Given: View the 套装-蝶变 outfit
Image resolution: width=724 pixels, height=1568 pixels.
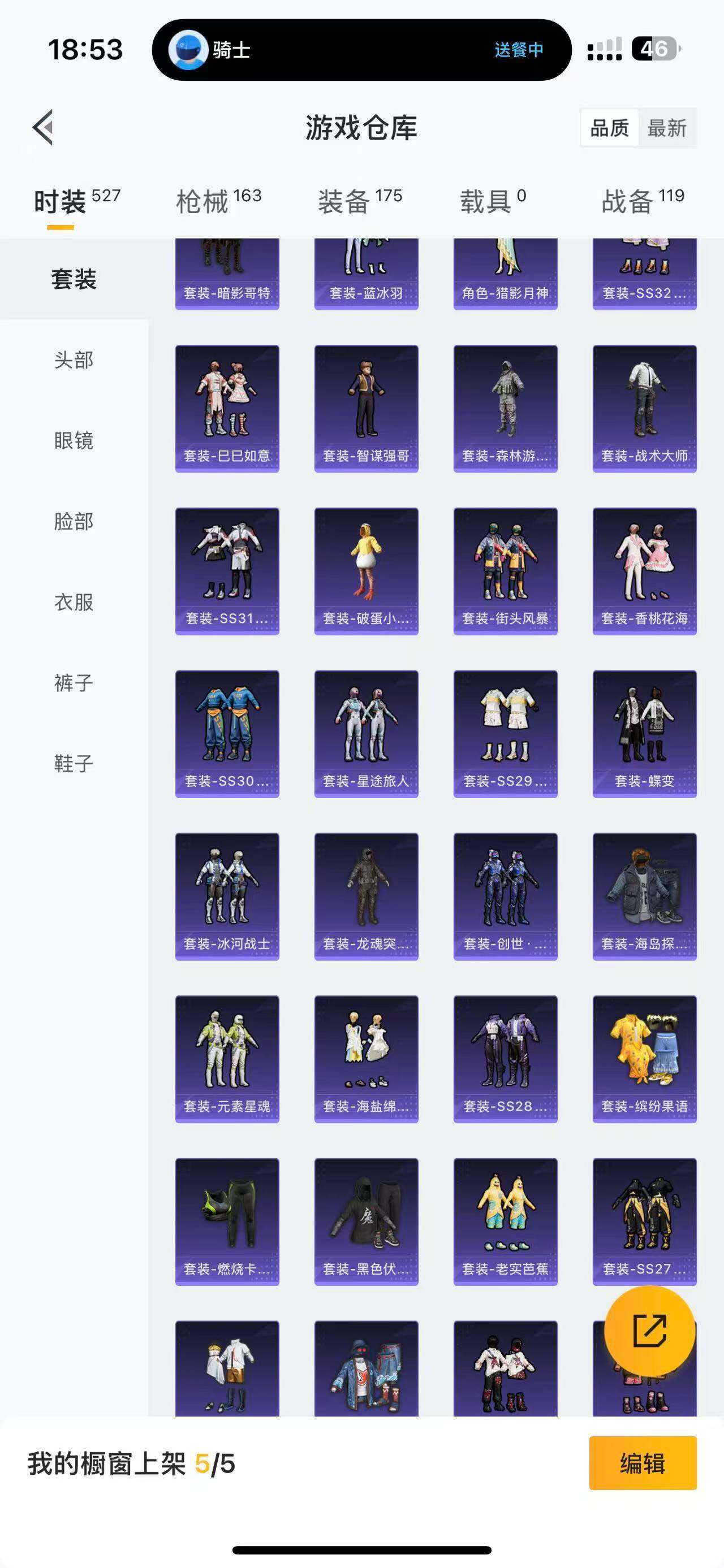Looking at the screenshot, I should 644,734.
